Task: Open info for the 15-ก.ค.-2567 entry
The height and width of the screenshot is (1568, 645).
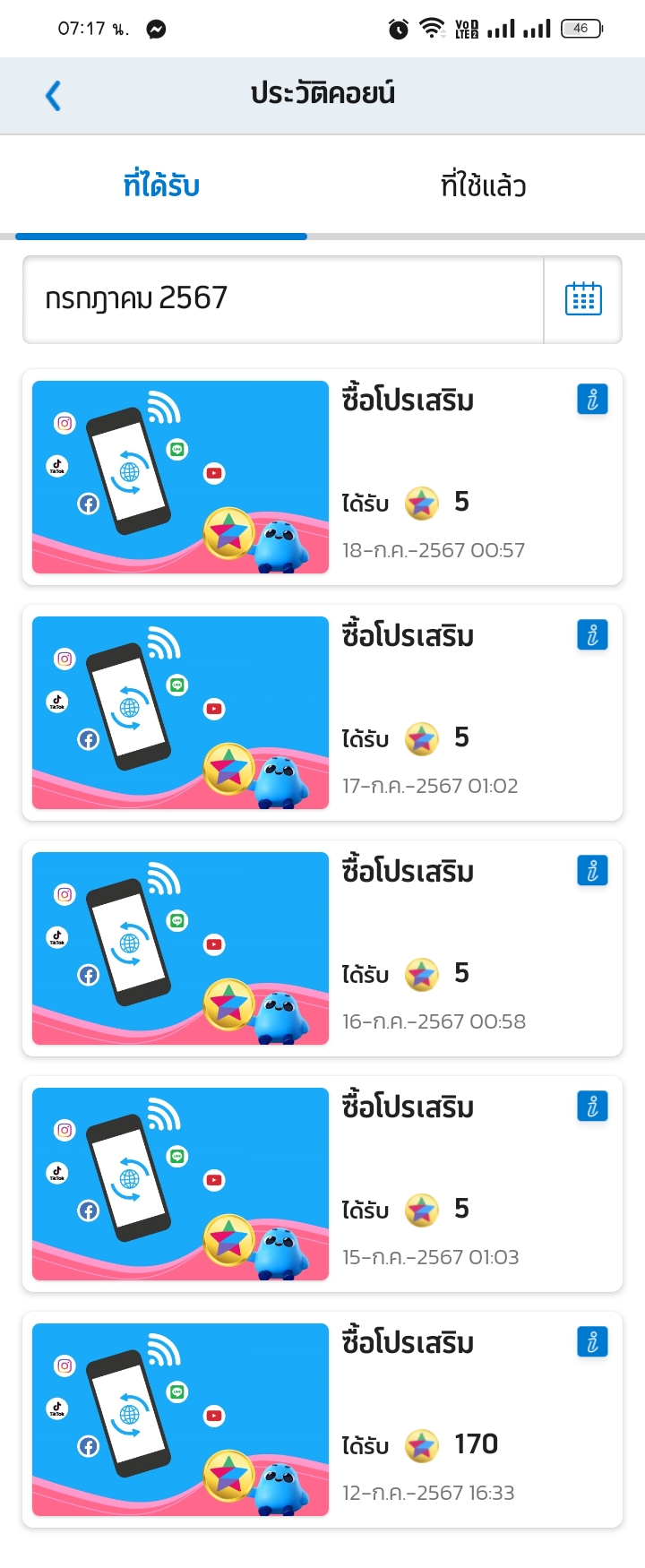Action: point(592,1107)
